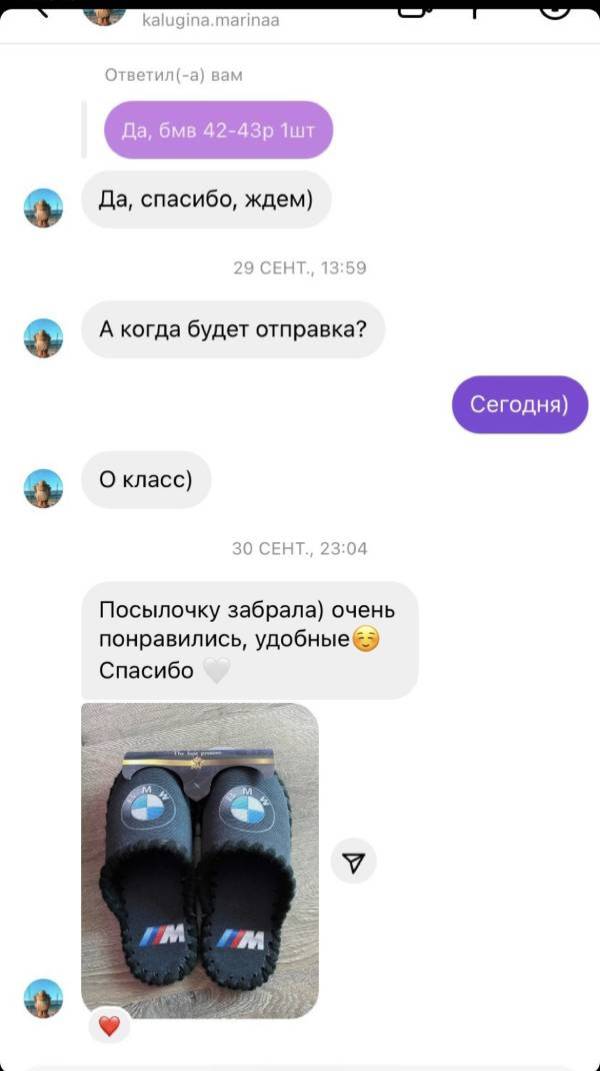The image size is (600, 1071).
Task: Tap the avatar beside "А когда будет отправка?"
Action: coord(44,338)
